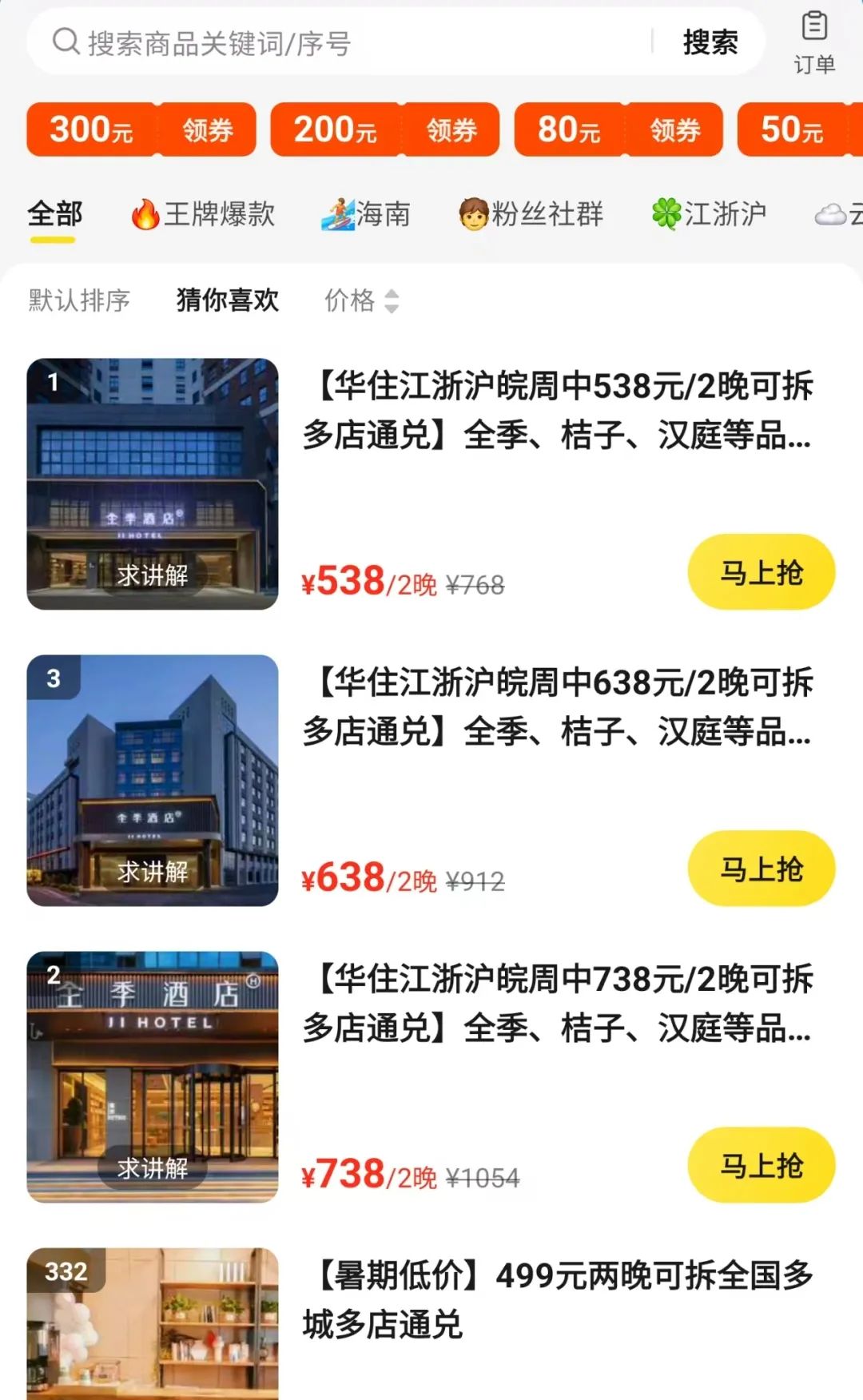
Task: Claim the 80元 coupon
Action: coord(674,129)
